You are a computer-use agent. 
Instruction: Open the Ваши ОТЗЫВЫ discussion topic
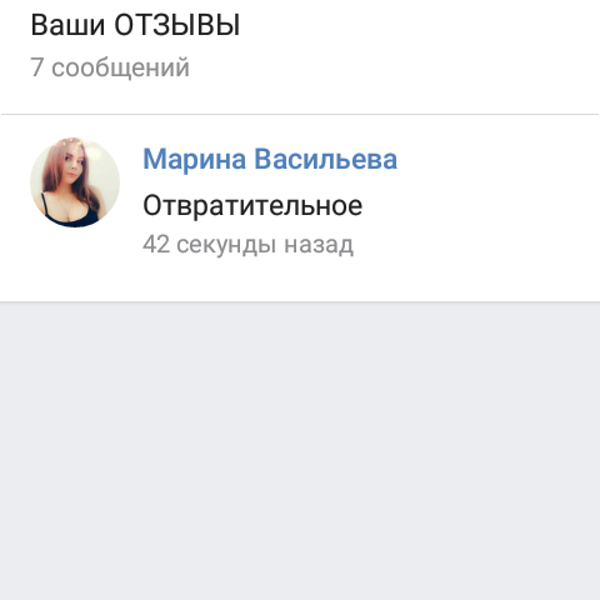pos(135,26)
